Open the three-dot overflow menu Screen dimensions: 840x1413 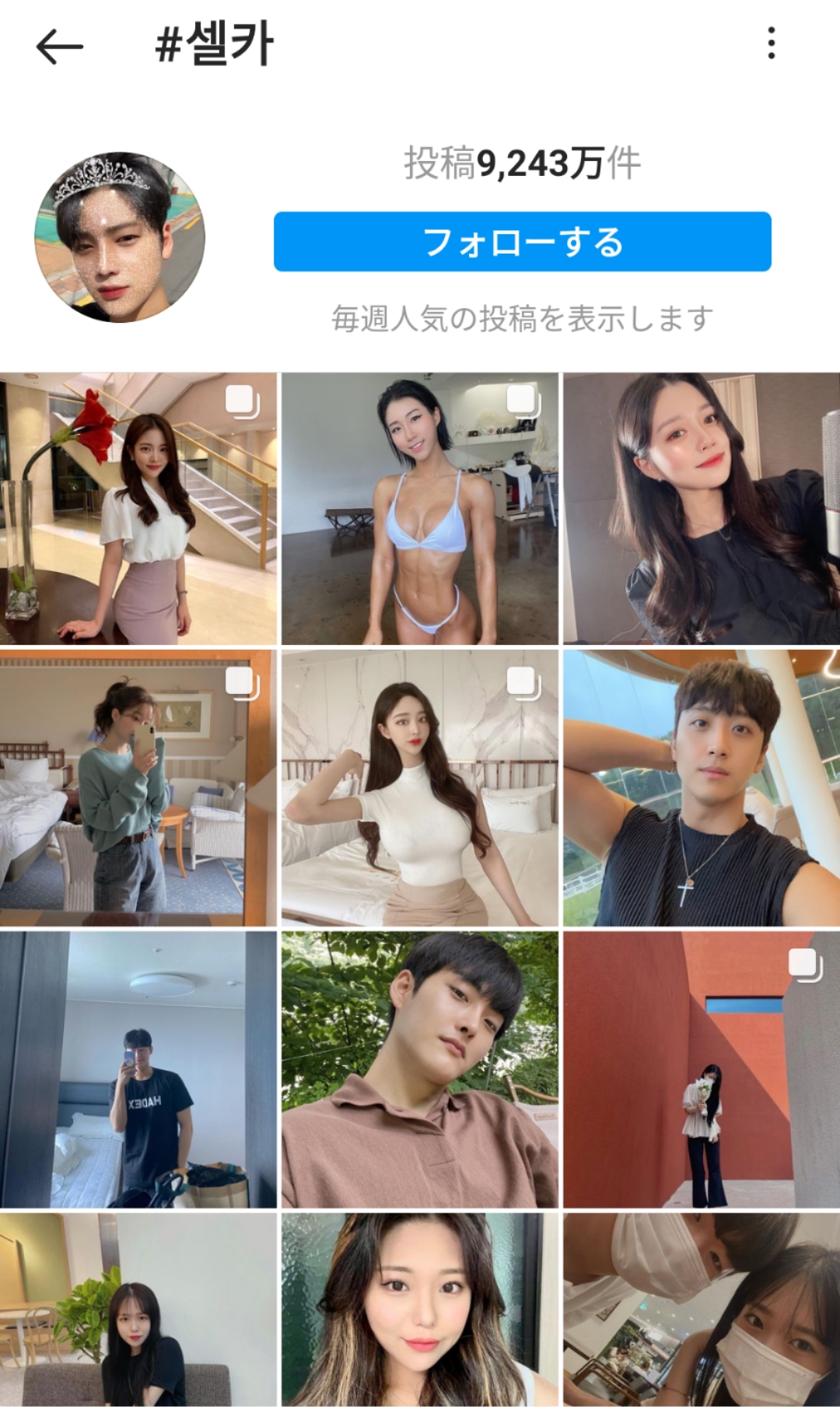coord(771,43)
